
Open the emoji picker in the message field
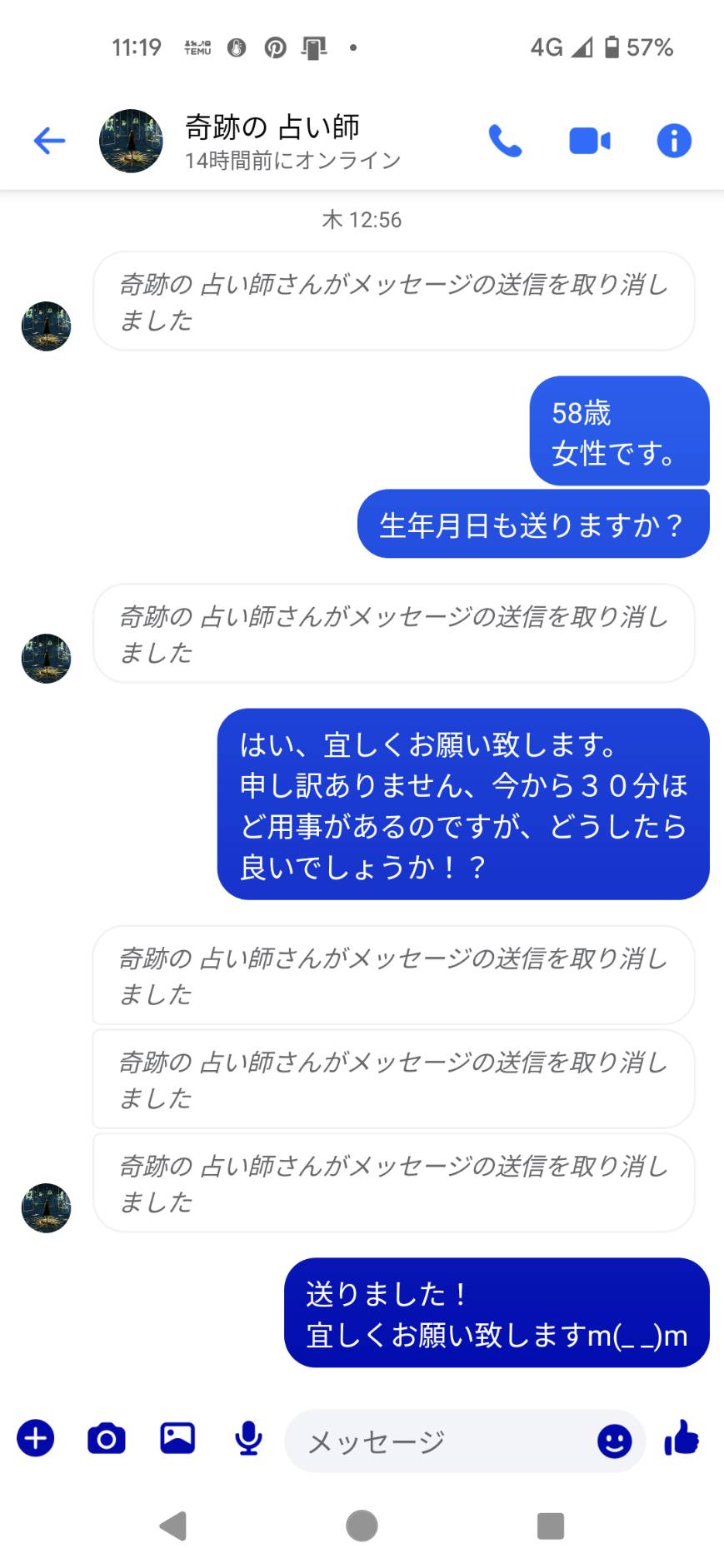click(x=615, y=1441)
